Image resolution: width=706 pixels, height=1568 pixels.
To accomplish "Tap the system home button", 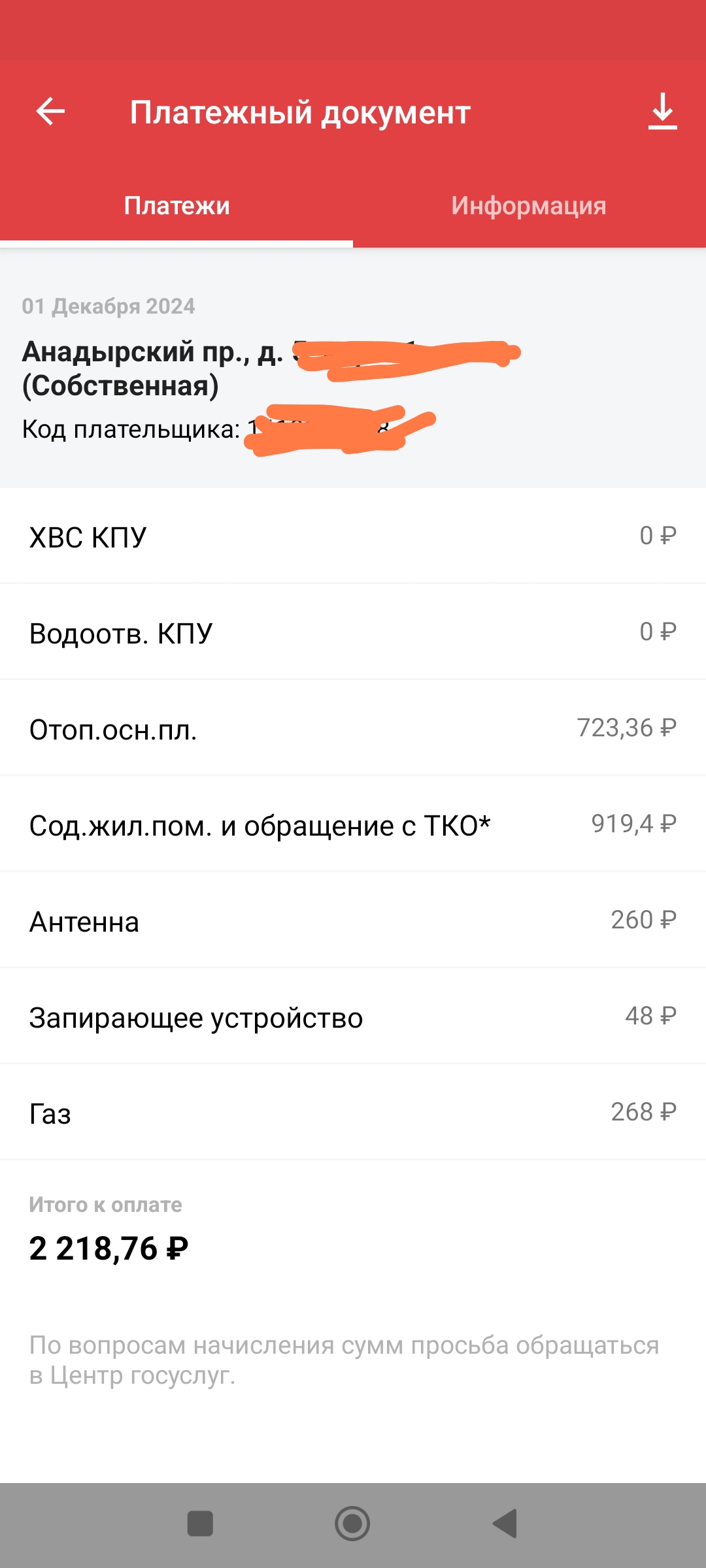I will click(x=352, y=1524).
